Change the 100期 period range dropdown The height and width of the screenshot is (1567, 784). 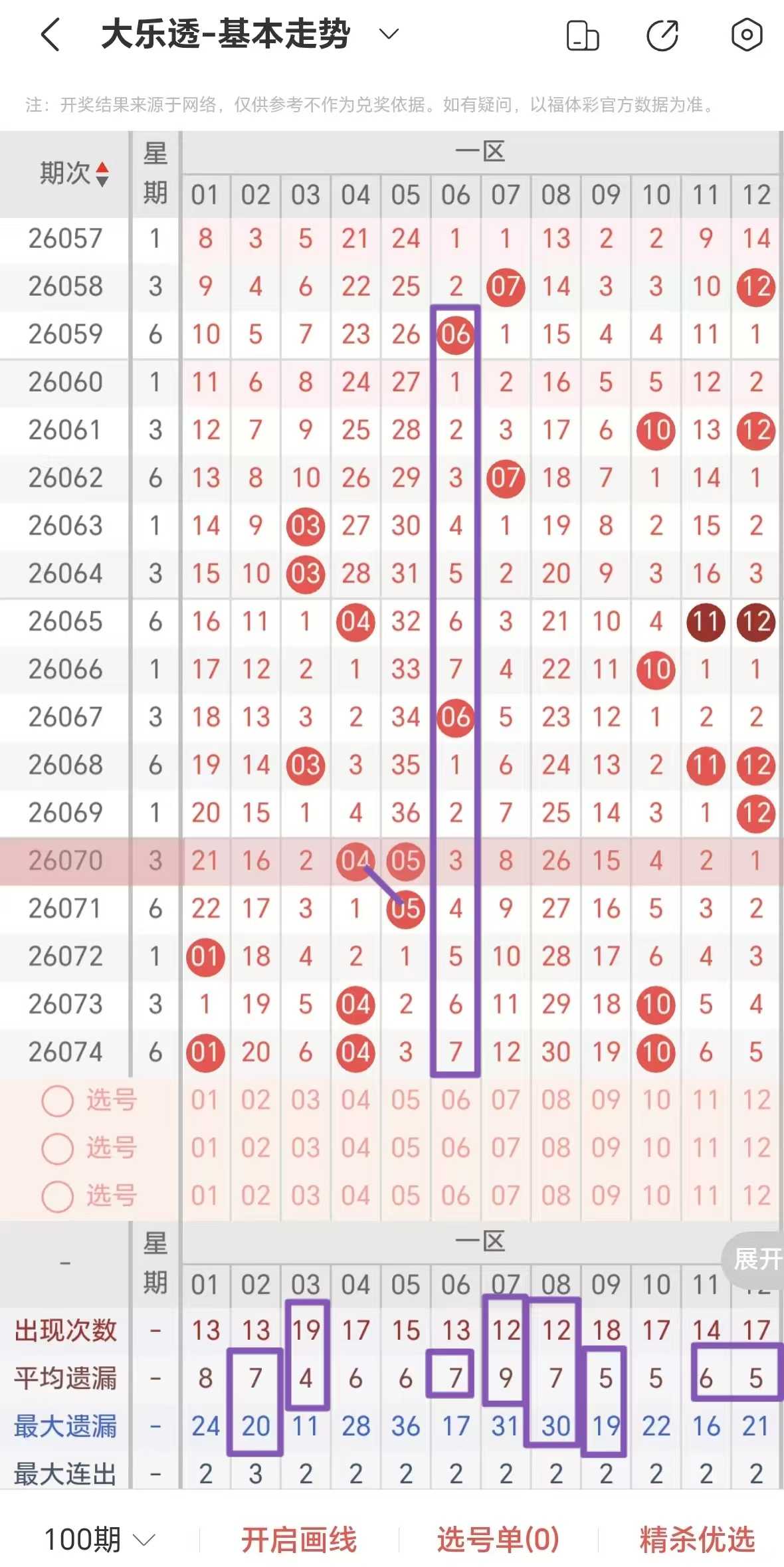point(100,1539)
